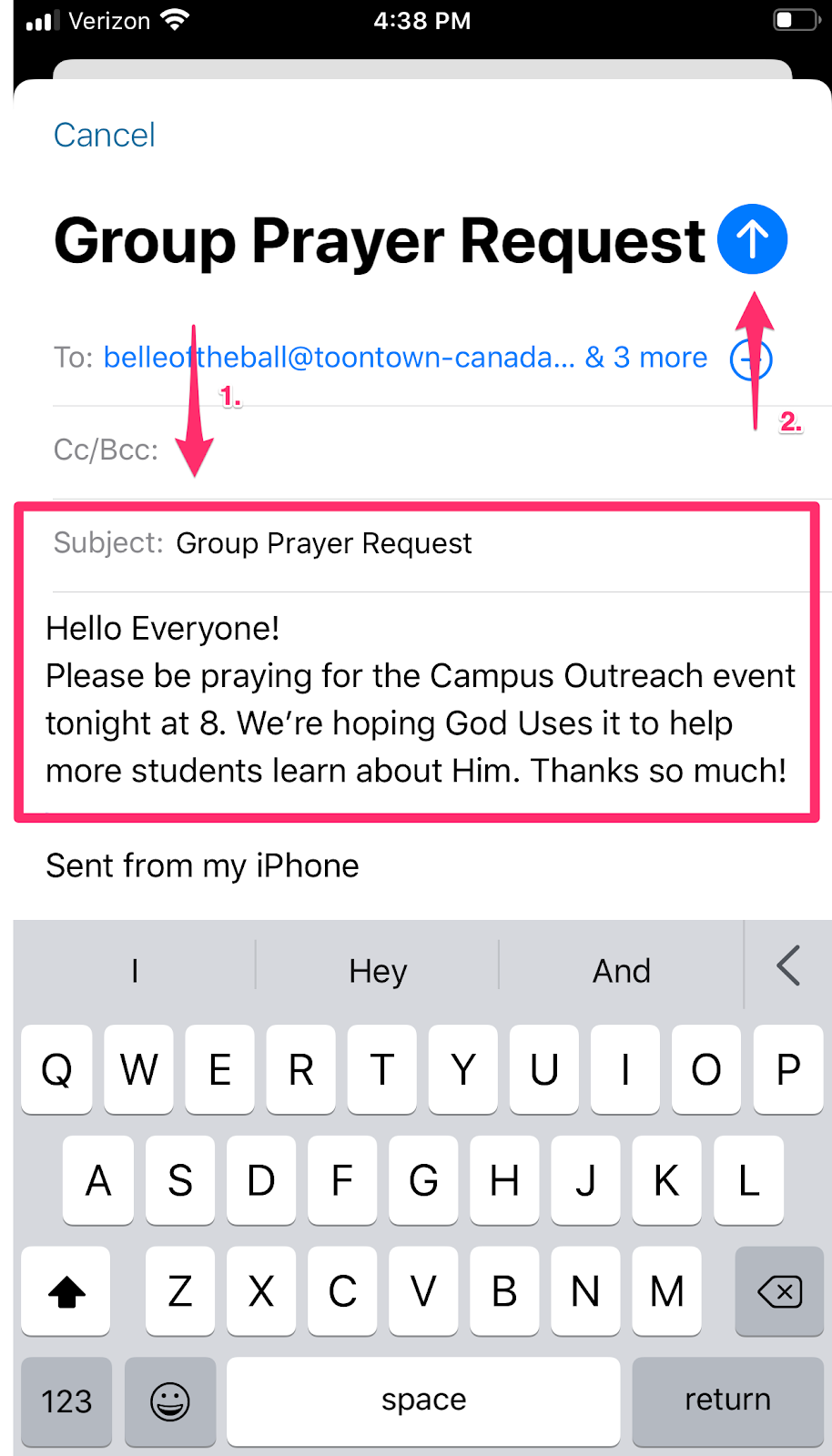Tap the backspace key
Screen dimensions: 832x1456
pyautogui.click(x=779, y=1291)
